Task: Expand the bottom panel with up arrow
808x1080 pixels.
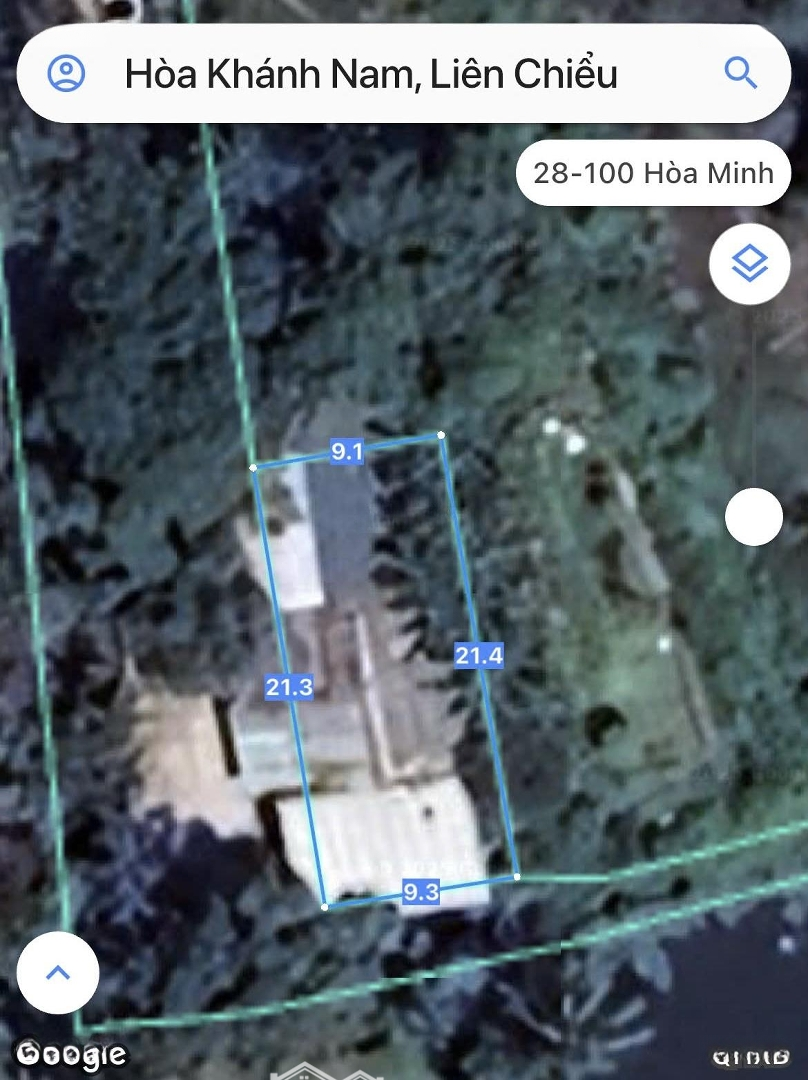Action: pyautogui.click(x=58, y=972)
